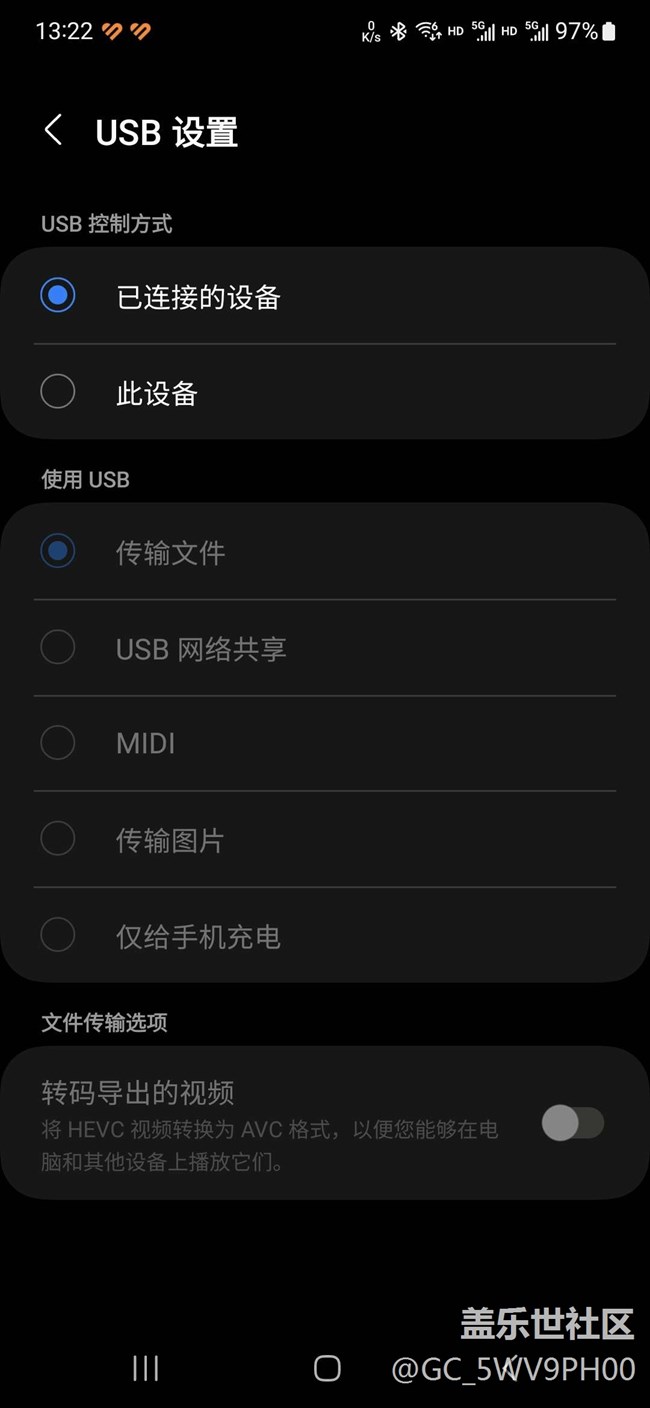Tap the system home button
The image size is (650, 1408).
pos(327,1368)
